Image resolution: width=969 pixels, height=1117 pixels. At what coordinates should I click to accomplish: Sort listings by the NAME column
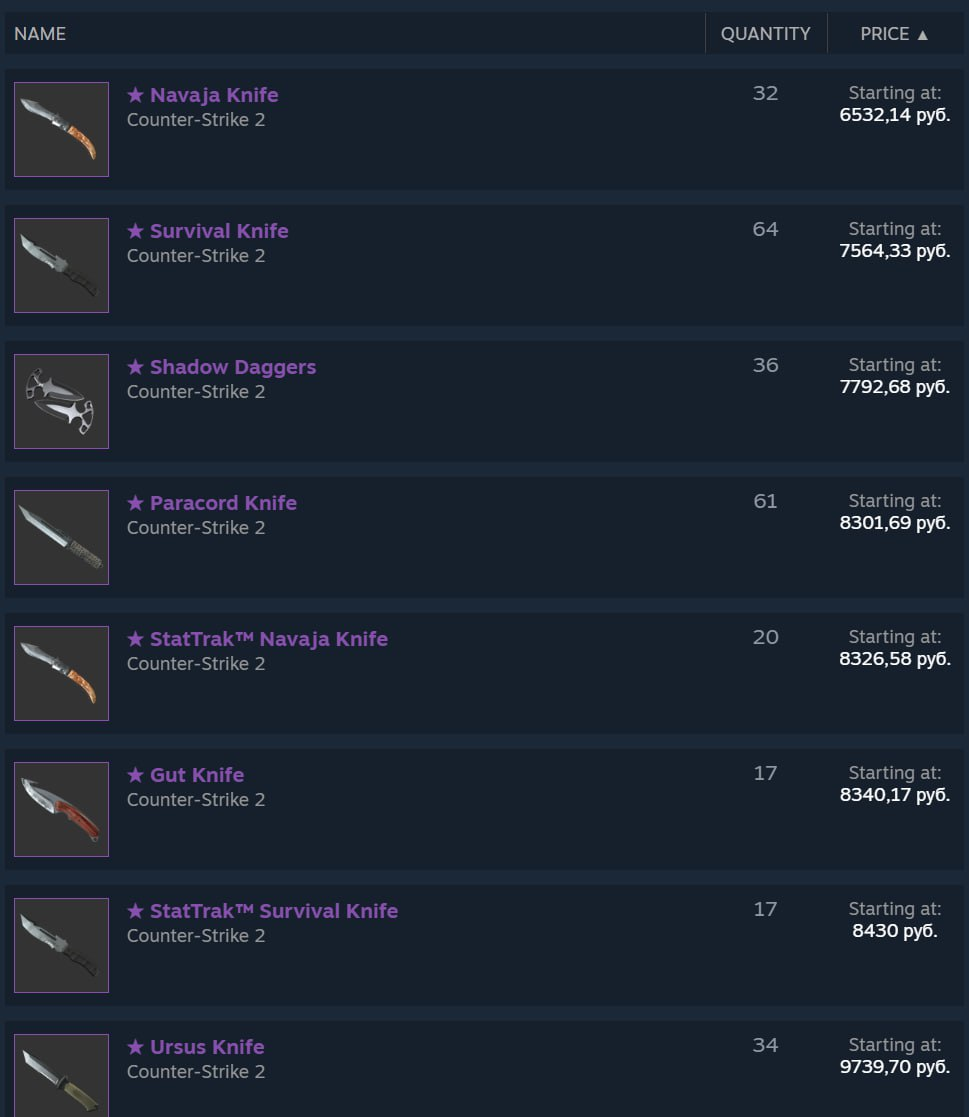pyautogui.click(x=40, y=33)
